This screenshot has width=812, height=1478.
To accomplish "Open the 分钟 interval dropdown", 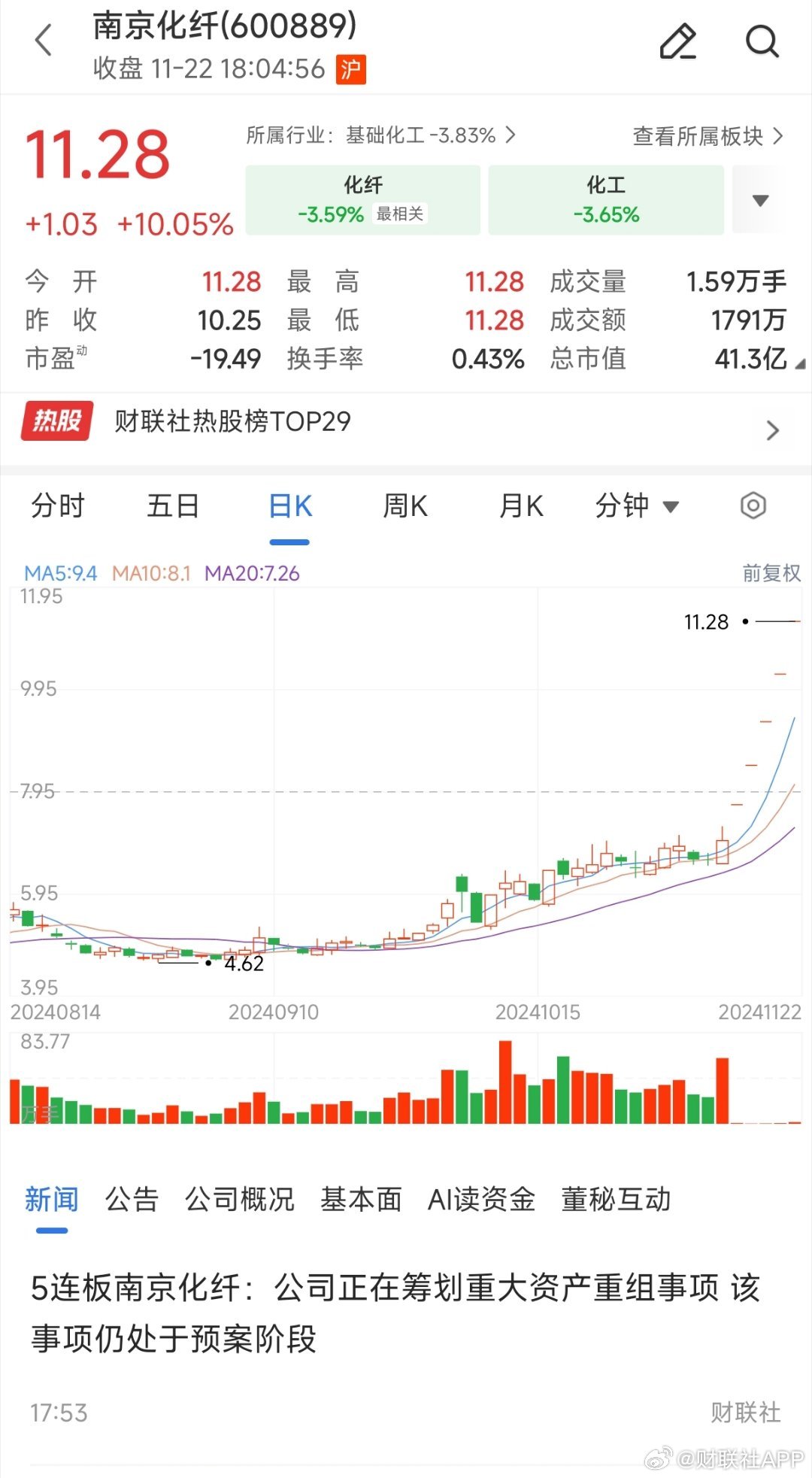I will click(637, 506).
